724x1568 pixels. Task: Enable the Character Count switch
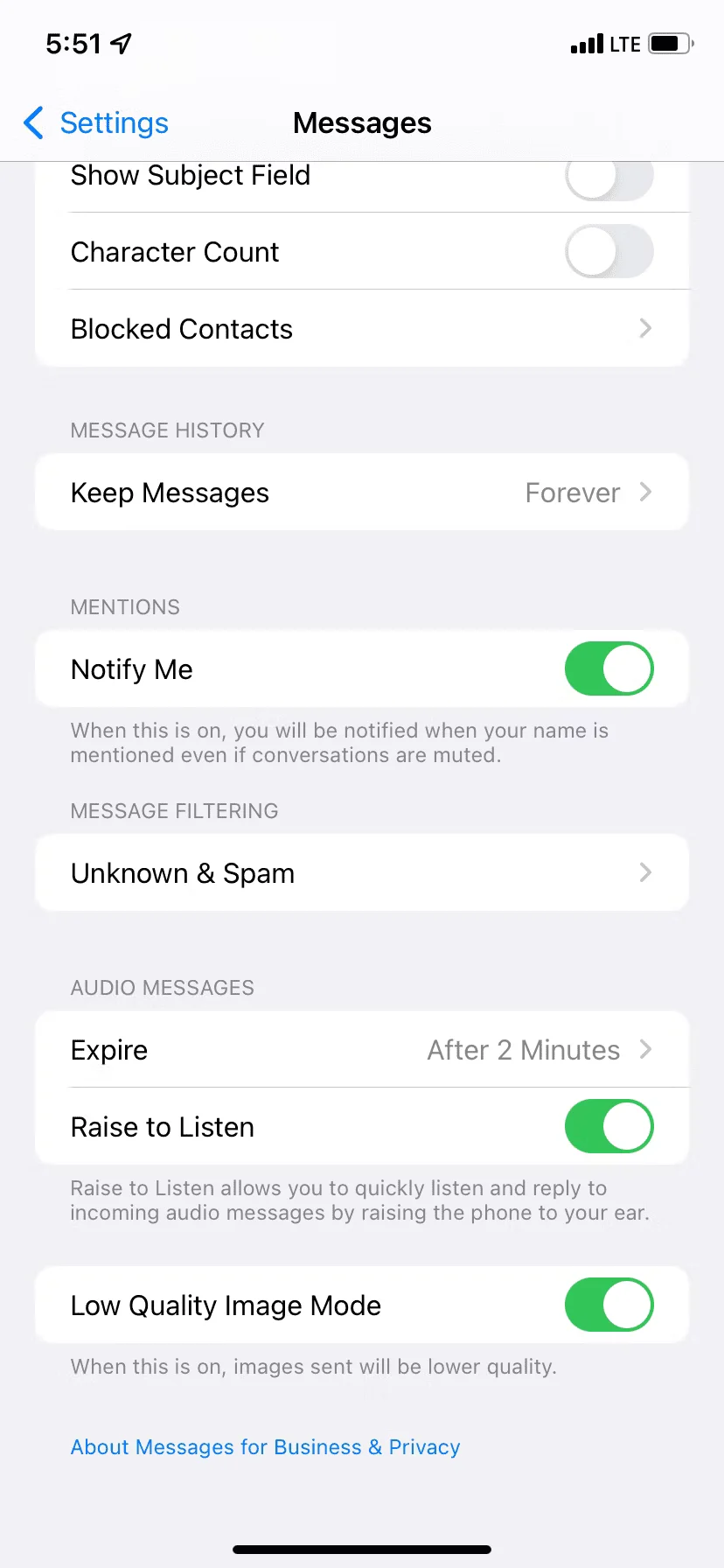tap(609, 252)
